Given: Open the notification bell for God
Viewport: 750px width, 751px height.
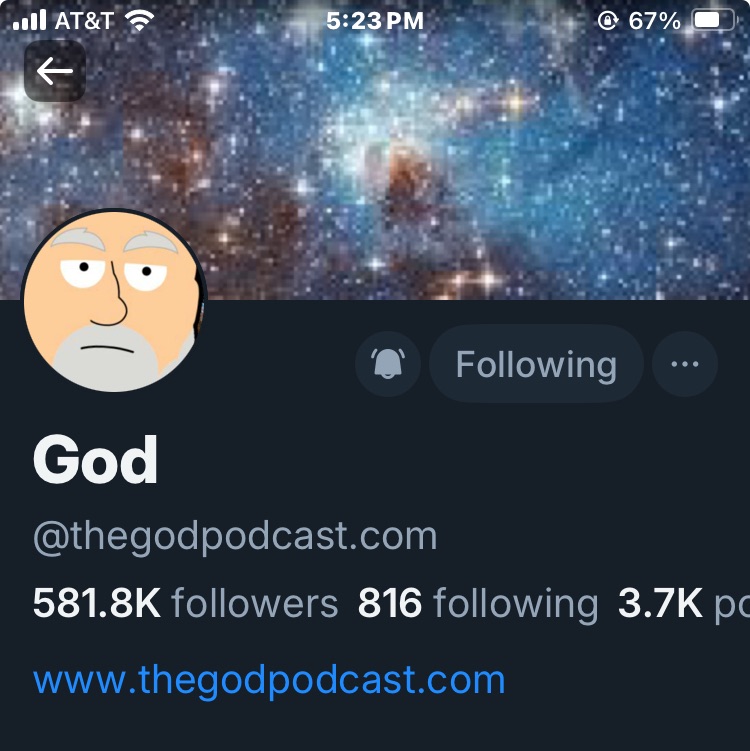Looking at the screenshot, I should [x=388, y=364].
